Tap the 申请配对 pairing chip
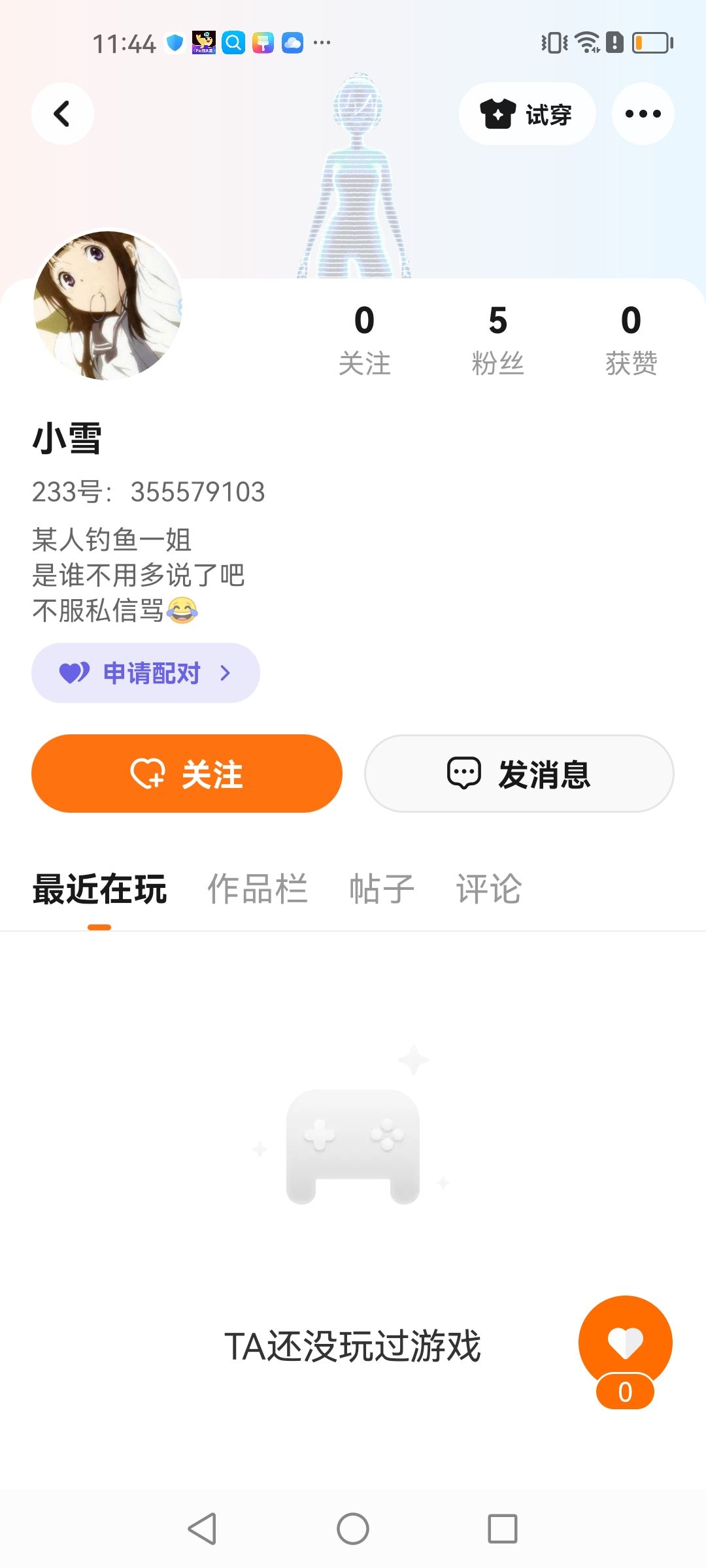 [145, 673]
